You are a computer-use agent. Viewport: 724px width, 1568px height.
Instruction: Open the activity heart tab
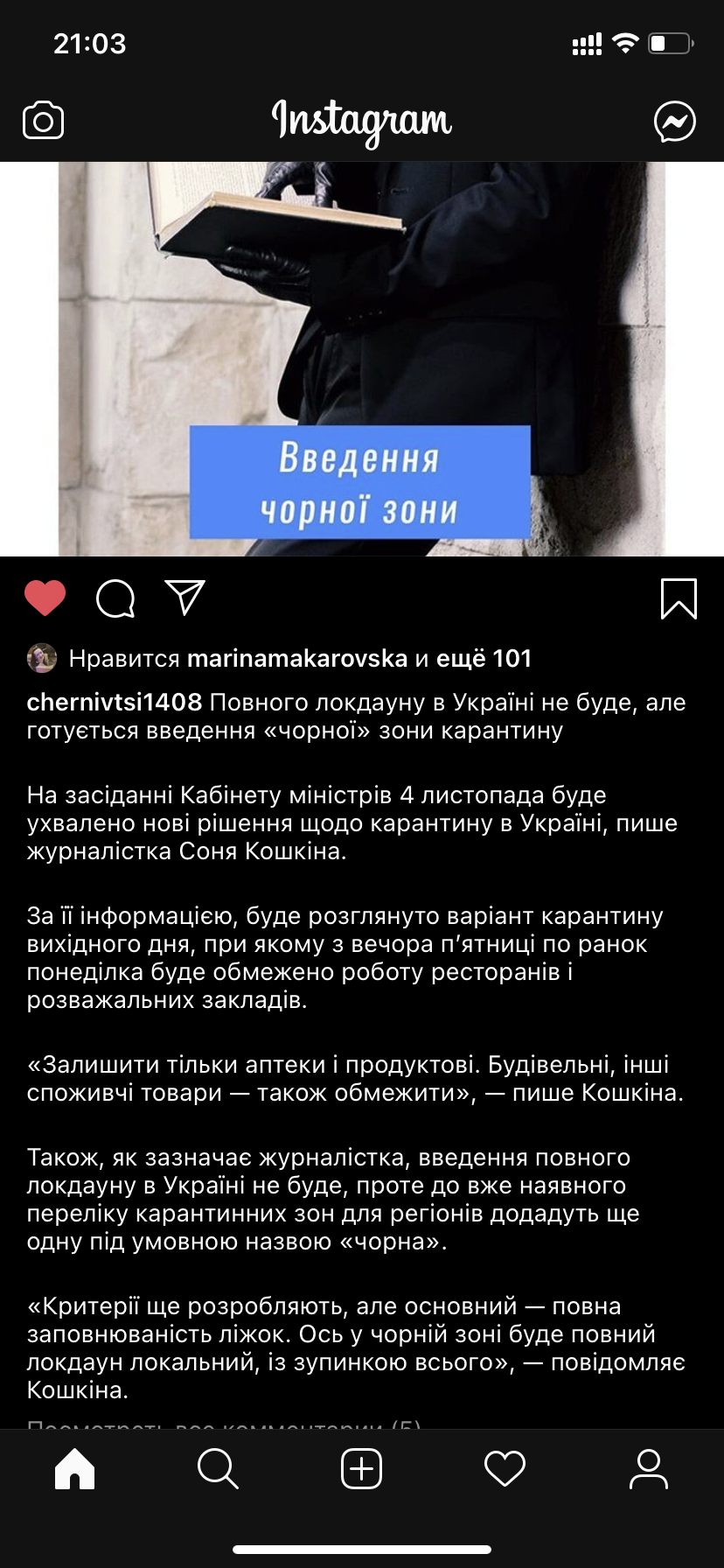[x=505, y=1468]
